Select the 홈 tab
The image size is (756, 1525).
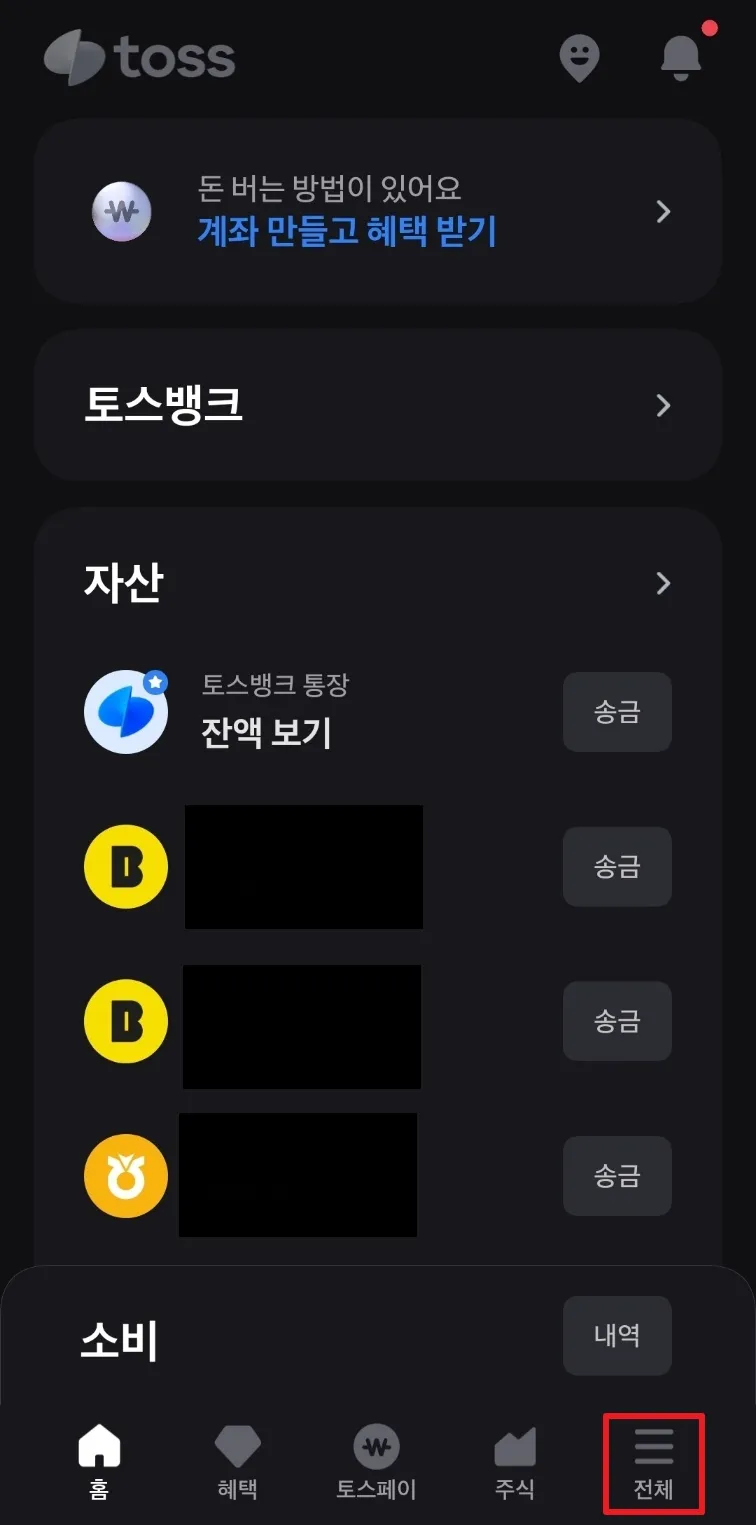click(97, 1462)
